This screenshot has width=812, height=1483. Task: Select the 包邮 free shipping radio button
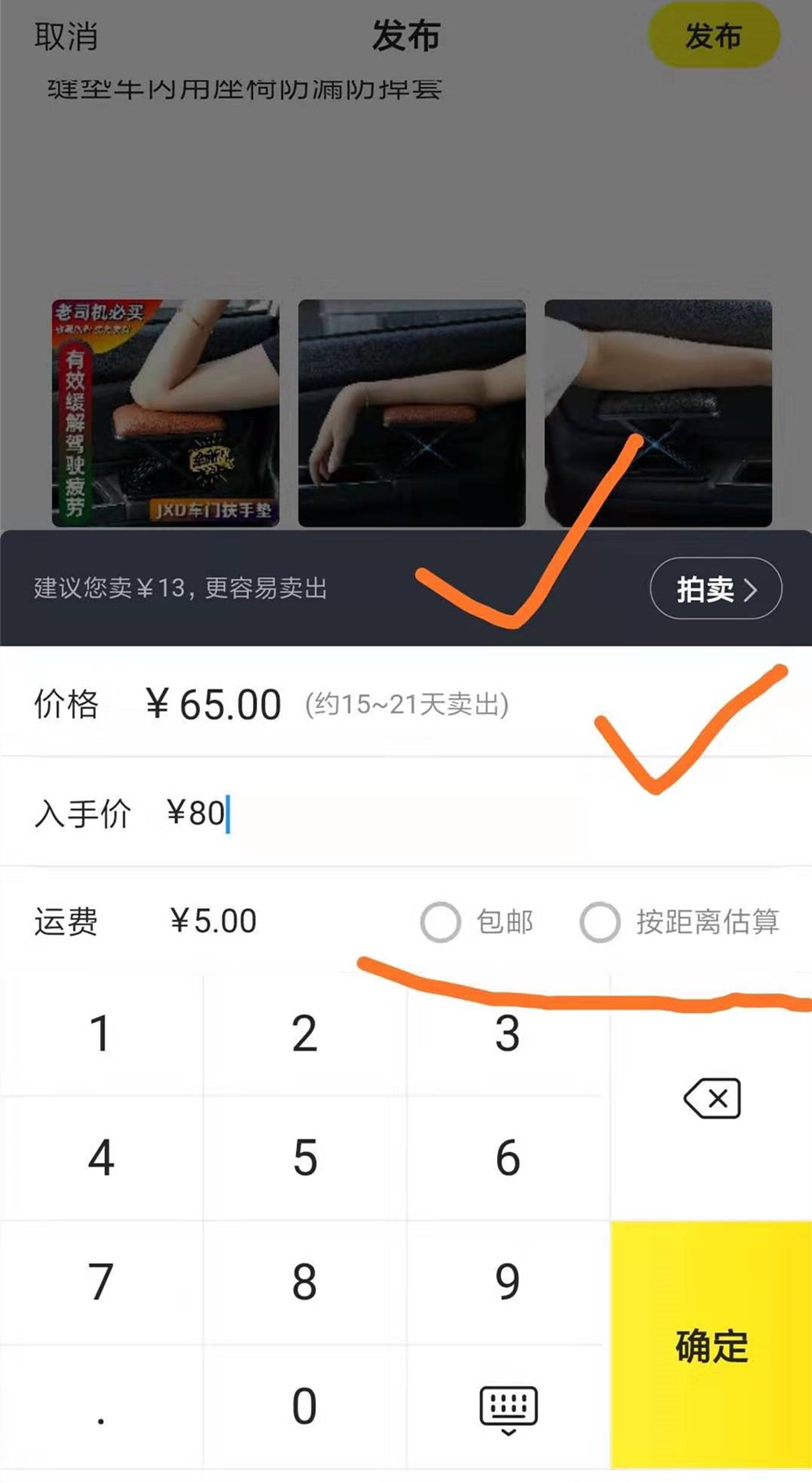point(440,922)
